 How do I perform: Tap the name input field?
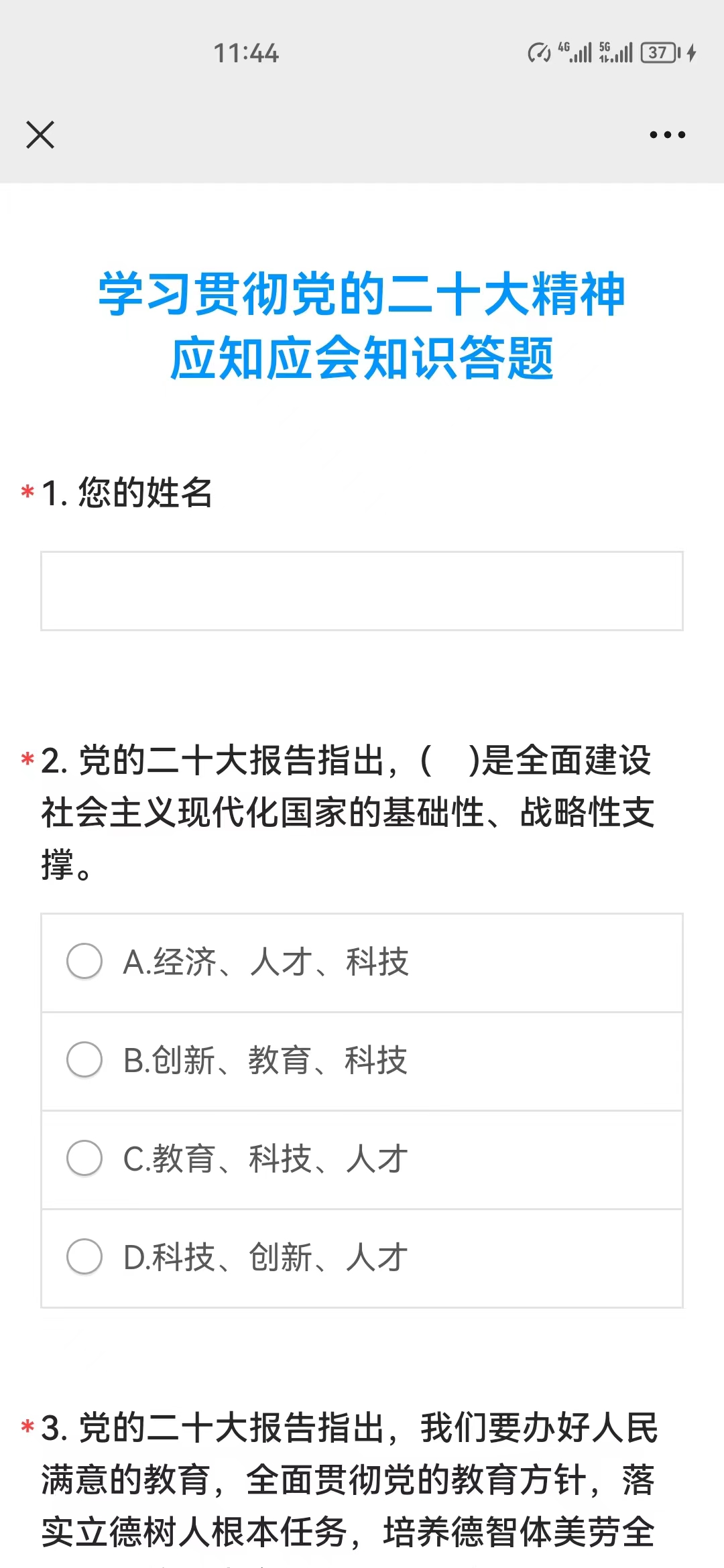pyautogui.click(x=362, y=591)
